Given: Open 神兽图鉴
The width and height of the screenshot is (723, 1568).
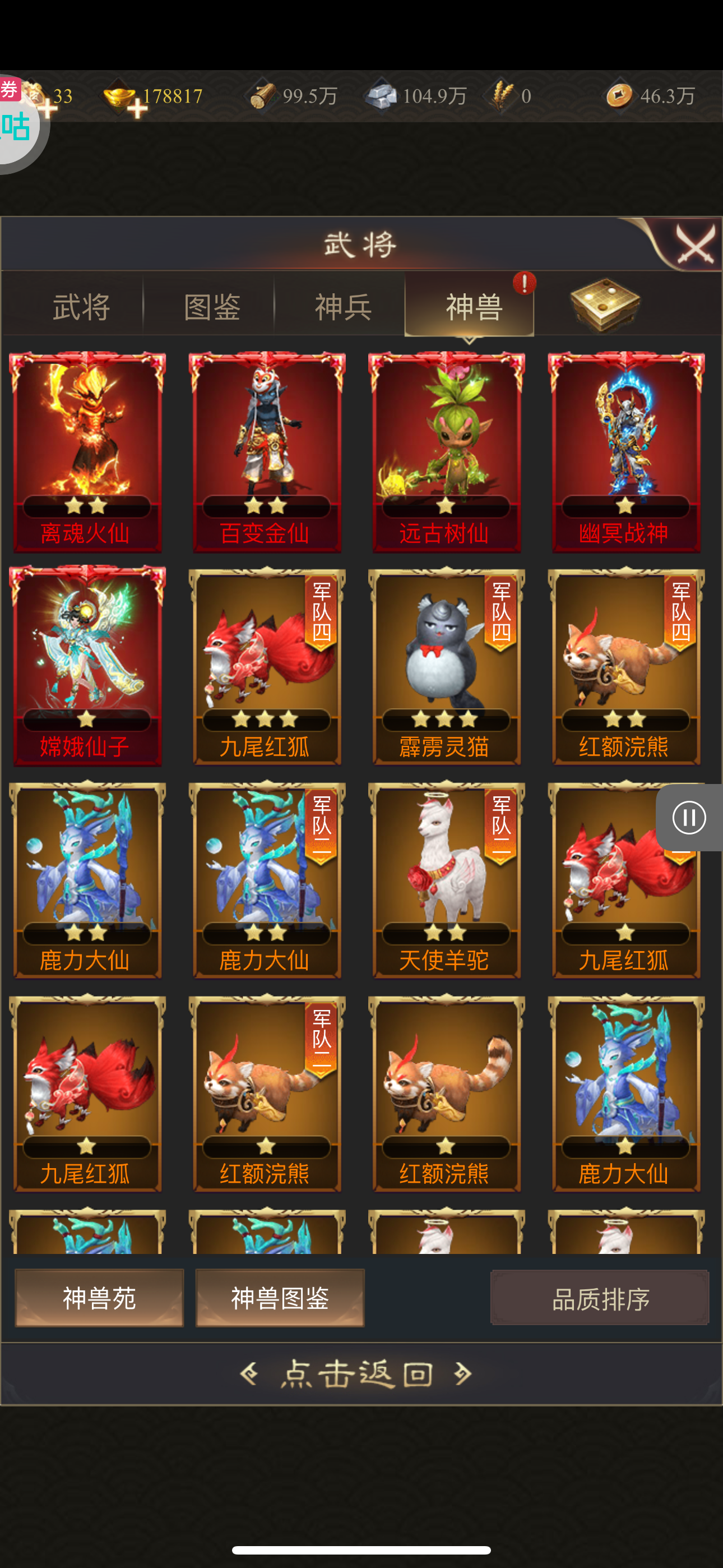Looking at the screenshot, I should coord(280,1298).
